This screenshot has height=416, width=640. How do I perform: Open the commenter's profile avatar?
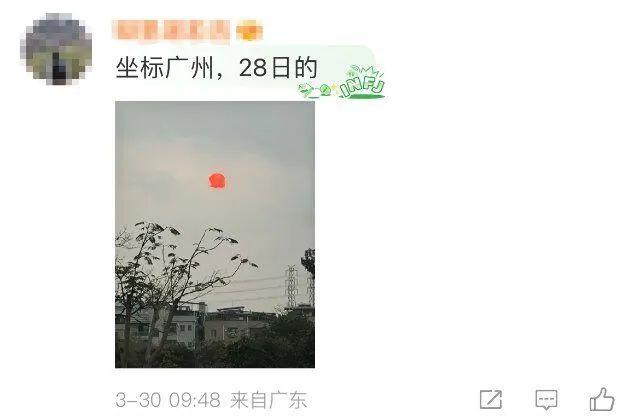pyautogui.click(x=56, y=47)
